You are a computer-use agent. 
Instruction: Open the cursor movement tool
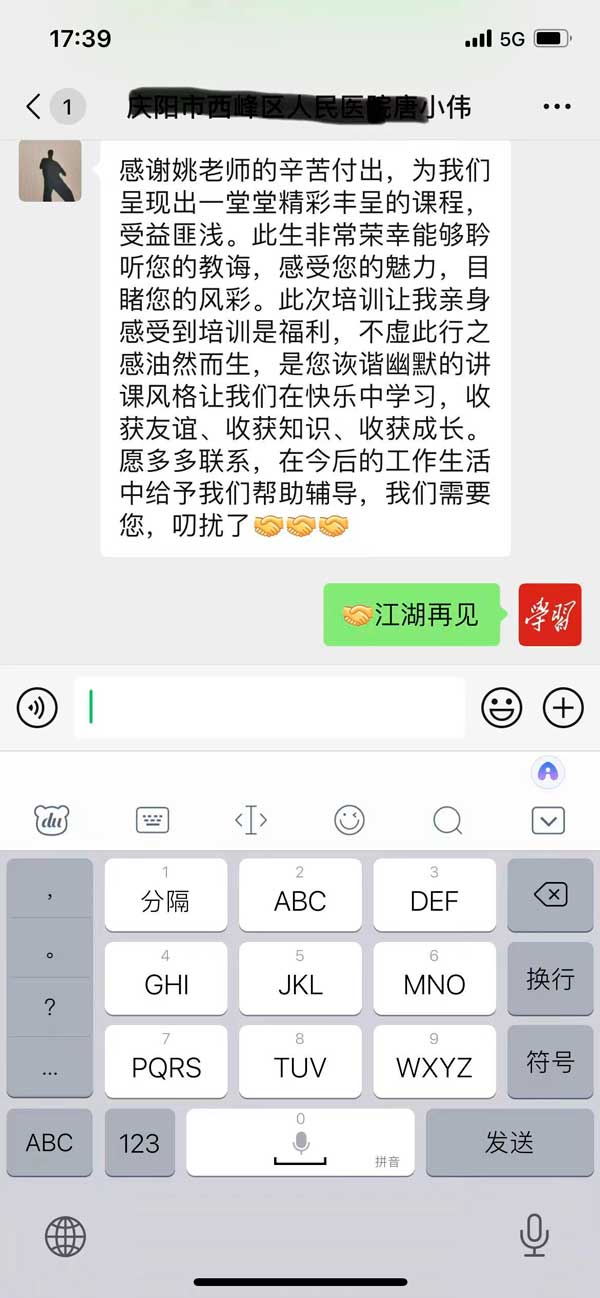coord(250,821)
